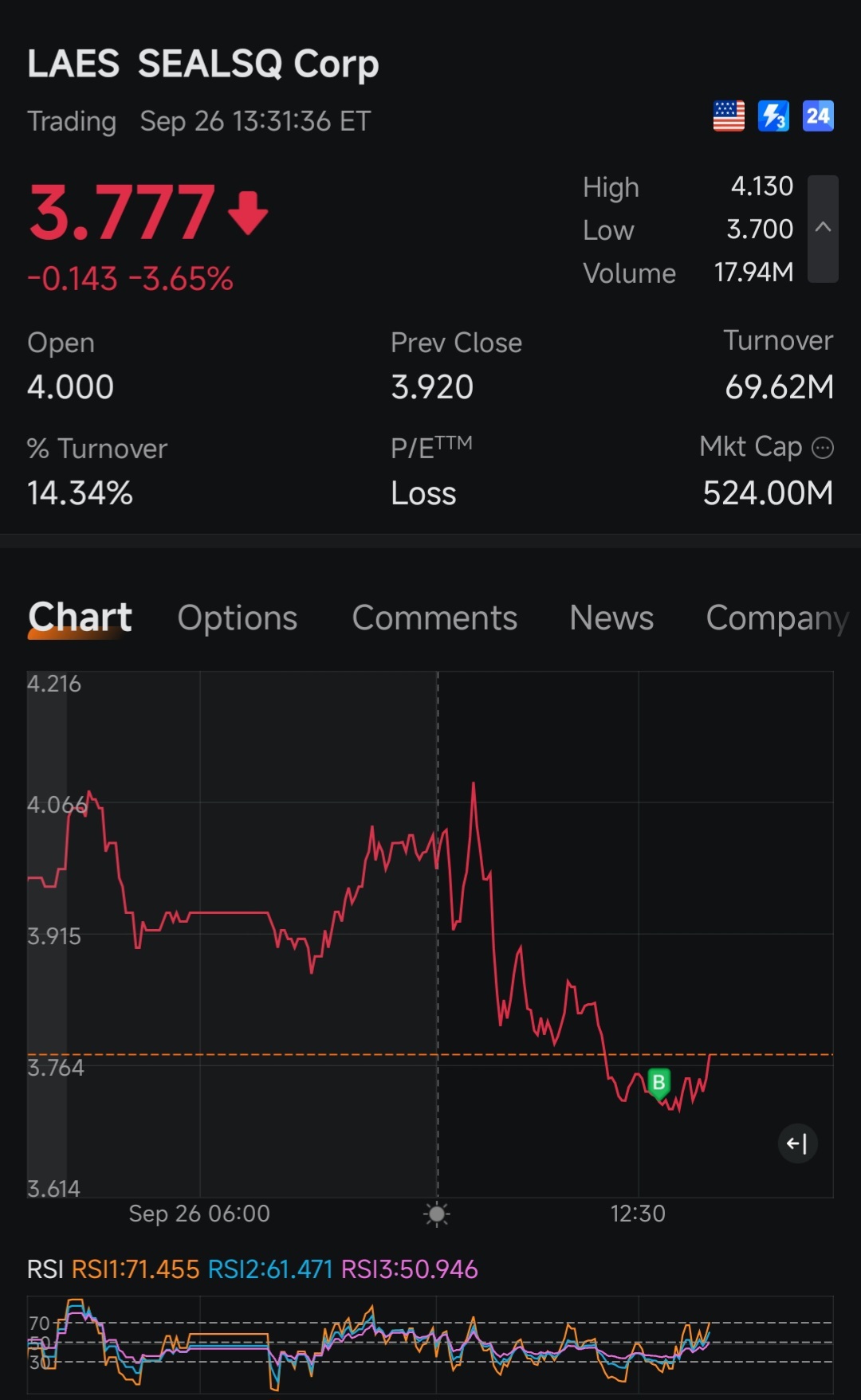Tap the jump-to-latest arrow on the chart
Screen dimensions: 861x1400
[796, 1143]
